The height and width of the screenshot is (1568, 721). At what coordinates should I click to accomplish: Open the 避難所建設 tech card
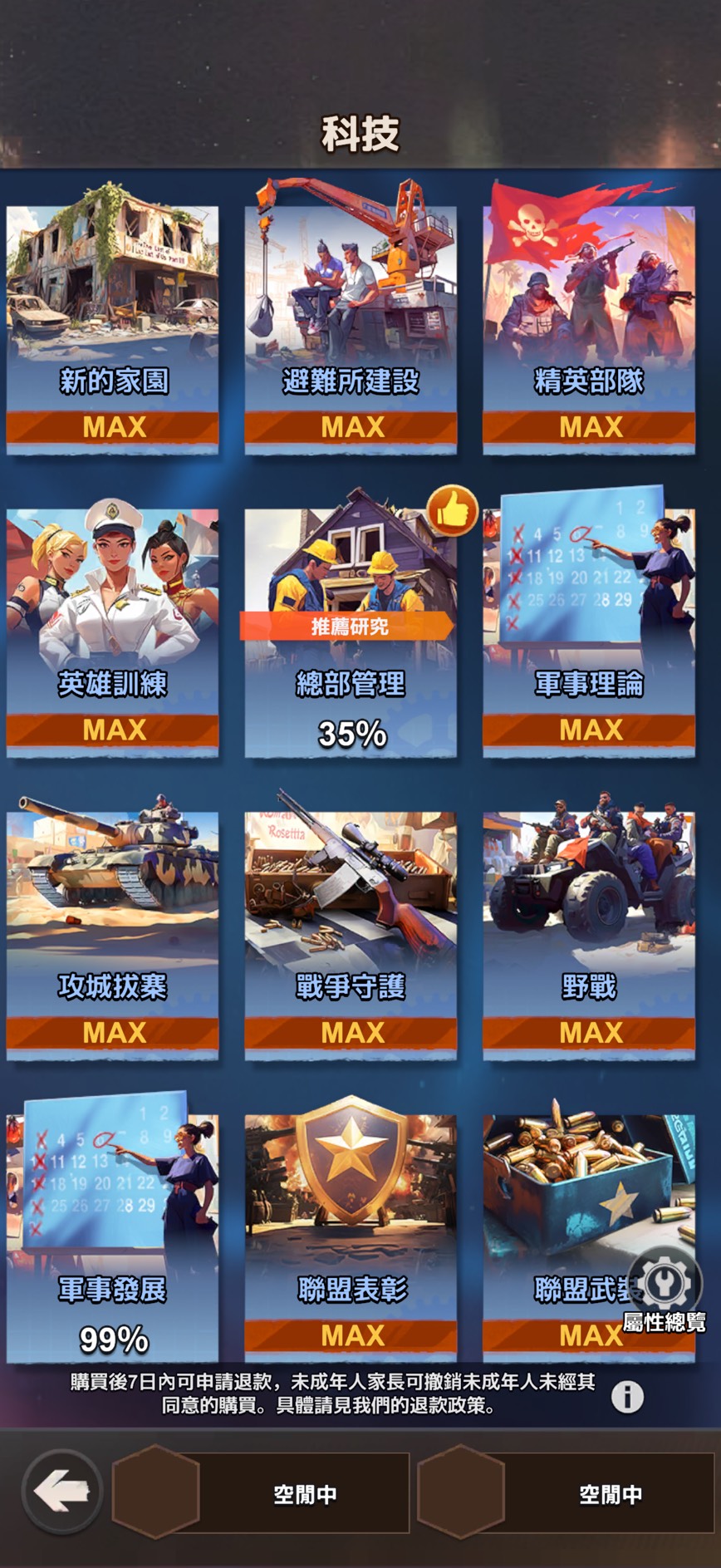coord(351,328)
